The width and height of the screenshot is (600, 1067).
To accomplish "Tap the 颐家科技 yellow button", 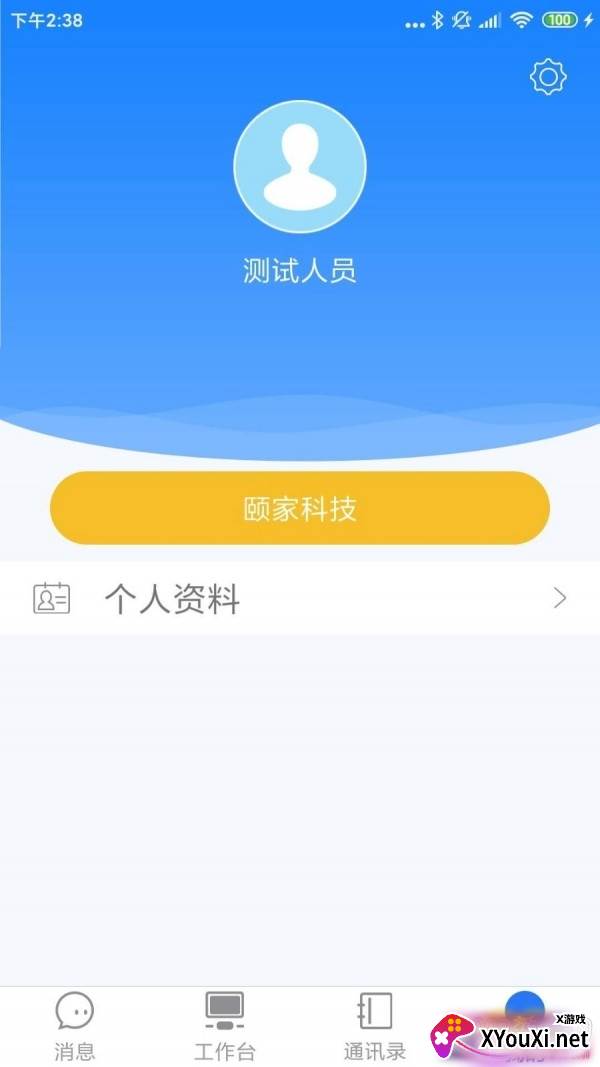I will pyautogui.click(x=300, y=508).
